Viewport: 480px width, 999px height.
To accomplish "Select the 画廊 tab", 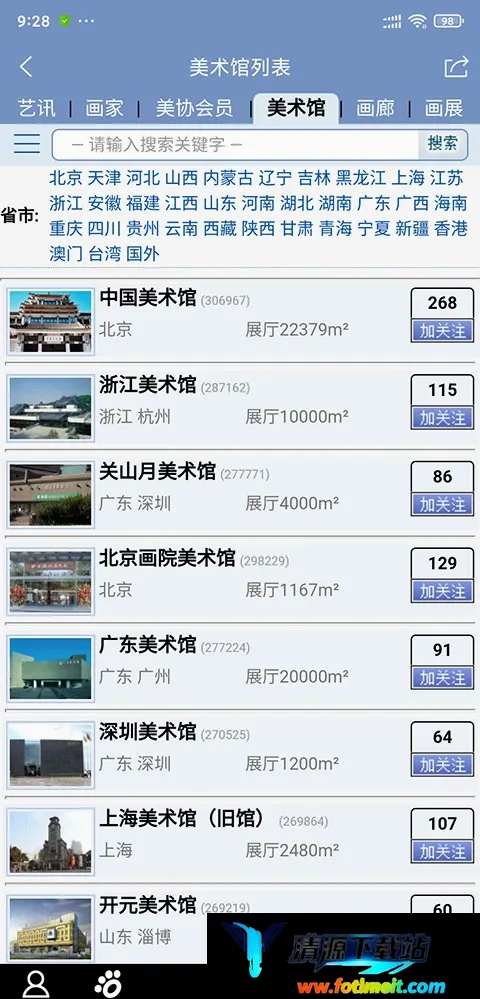I will 375,108.
